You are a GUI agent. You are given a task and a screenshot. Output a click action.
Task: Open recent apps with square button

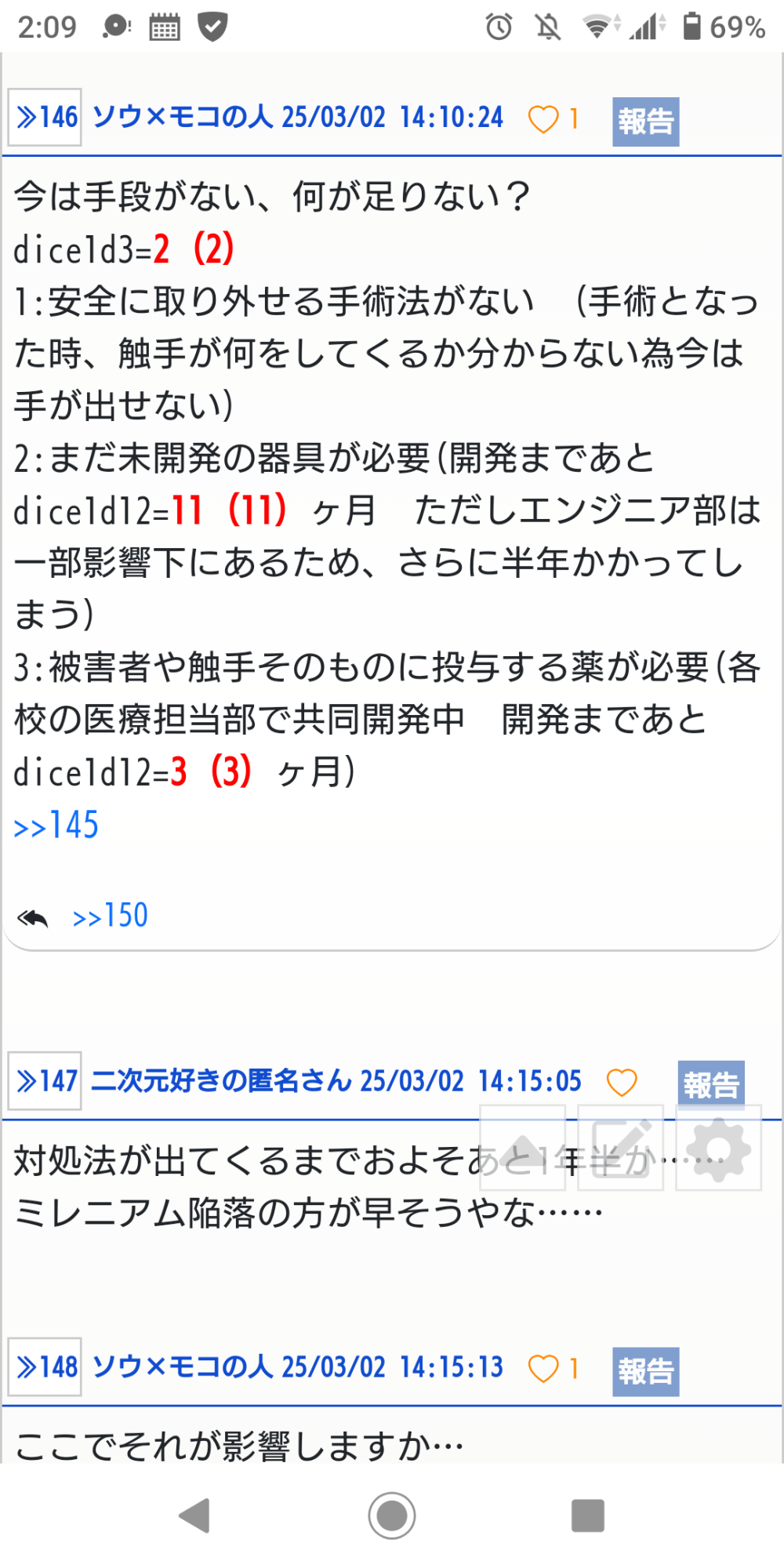[x=588, y=1515]
